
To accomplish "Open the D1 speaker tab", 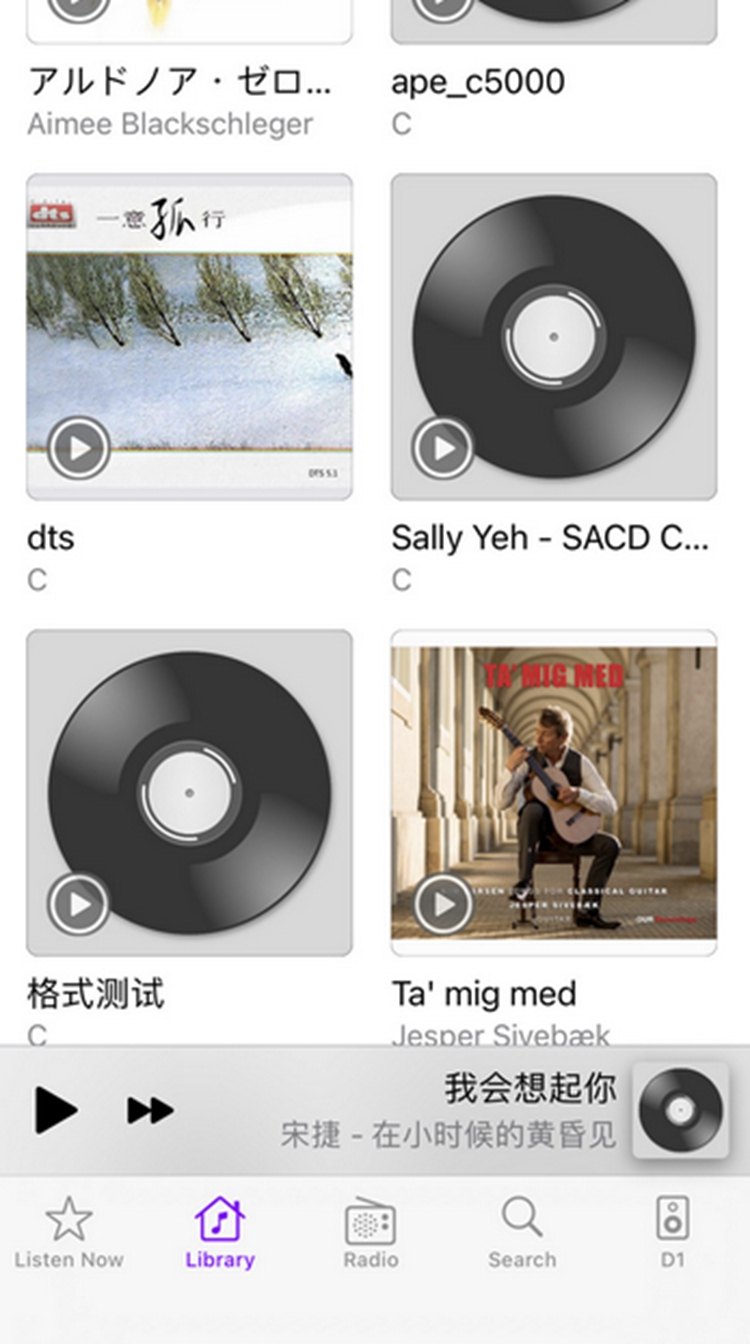I will point(672,1233).
